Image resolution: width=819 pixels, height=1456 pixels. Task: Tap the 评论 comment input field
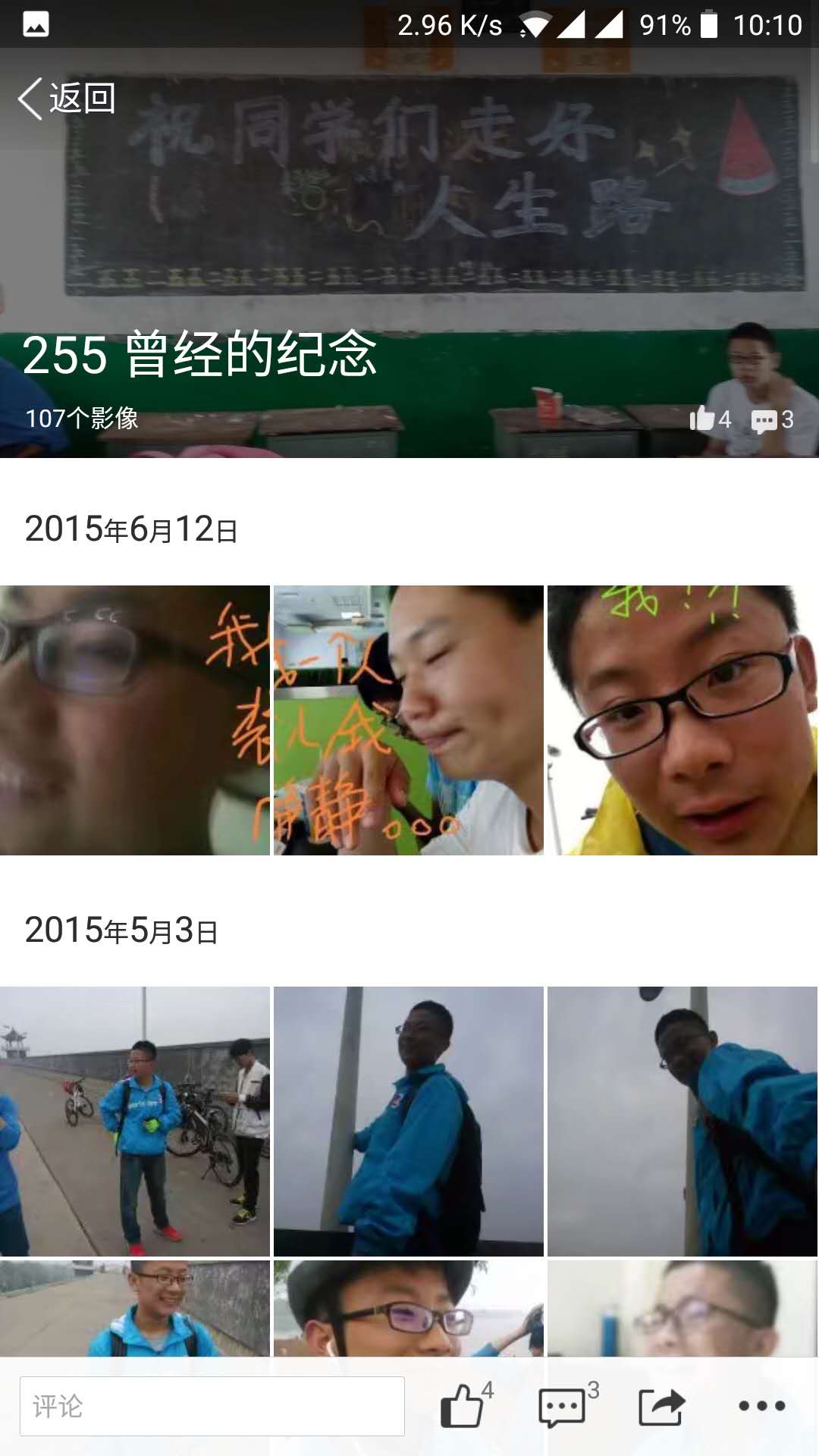(212, 1406)
